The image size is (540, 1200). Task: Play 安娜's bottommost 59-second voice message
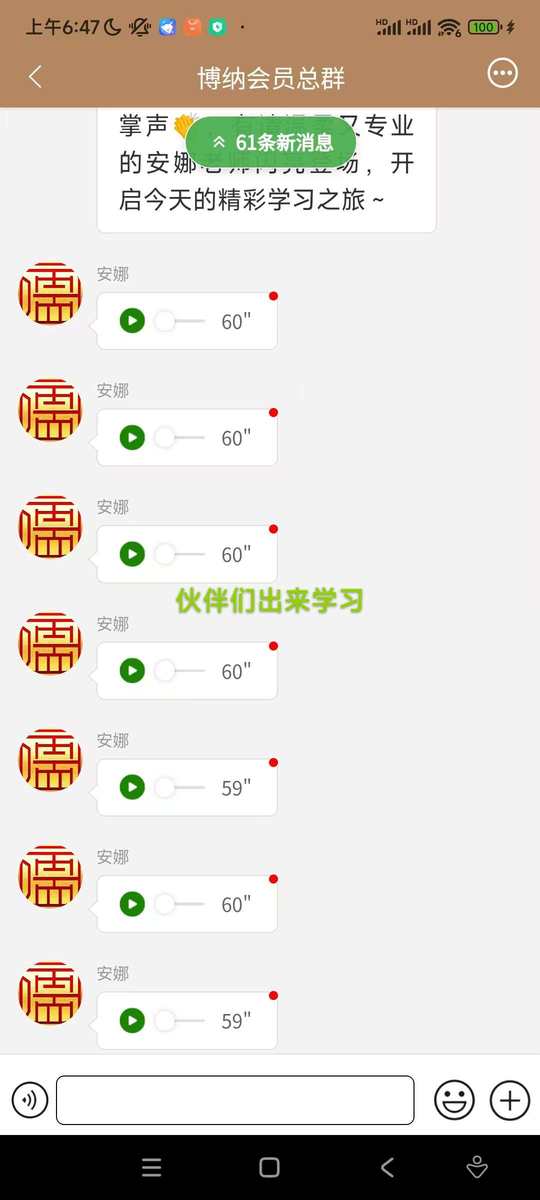coord(132,1020)
